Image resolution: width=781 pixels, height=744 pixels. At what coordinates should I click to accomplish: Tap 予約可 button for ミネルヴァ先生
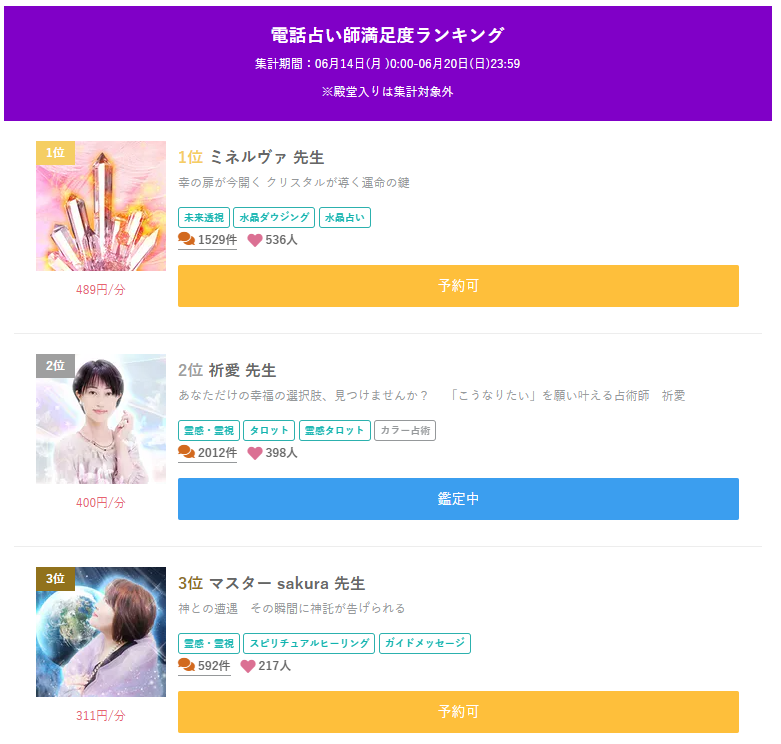[x=458, y=286]
